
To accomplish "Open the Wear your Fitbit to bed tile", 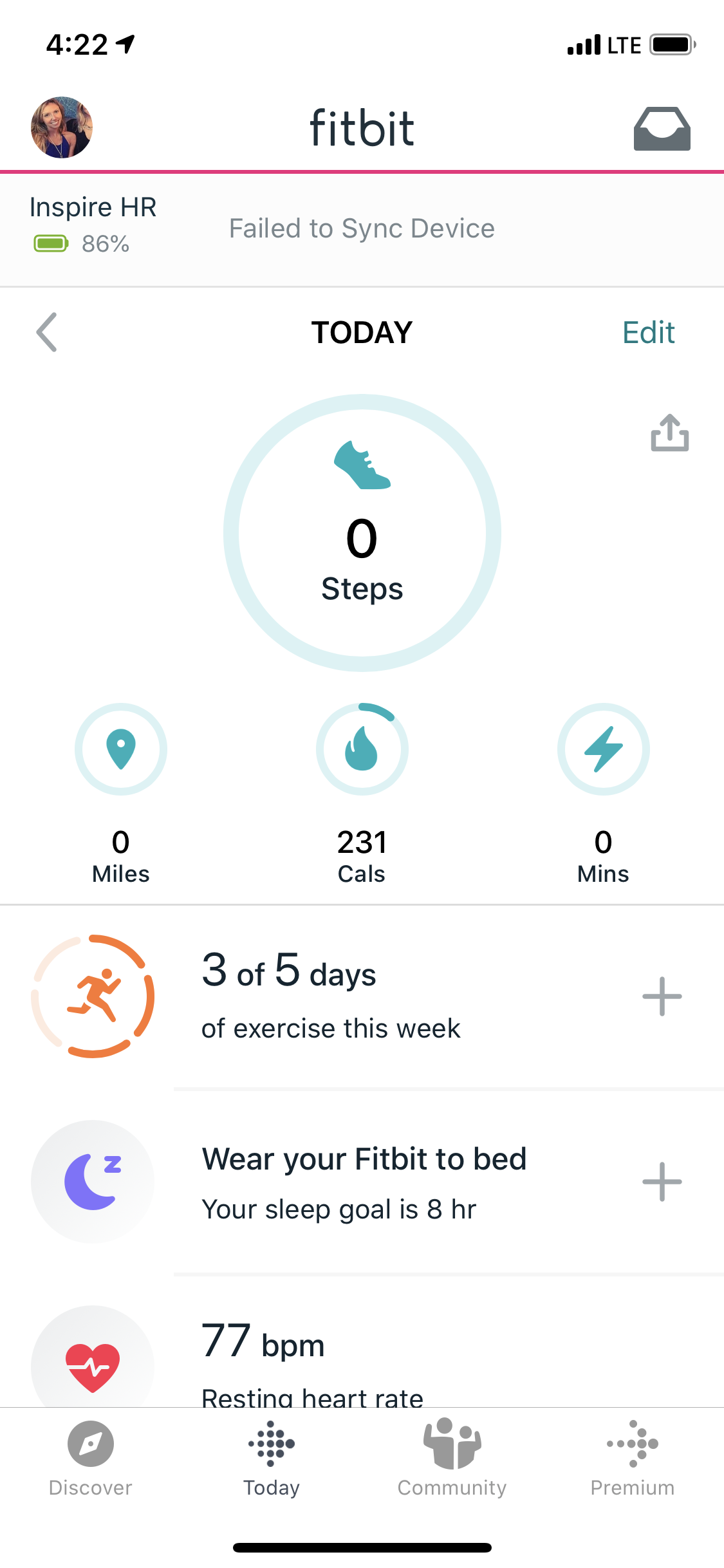I will tap(364, 1182).
